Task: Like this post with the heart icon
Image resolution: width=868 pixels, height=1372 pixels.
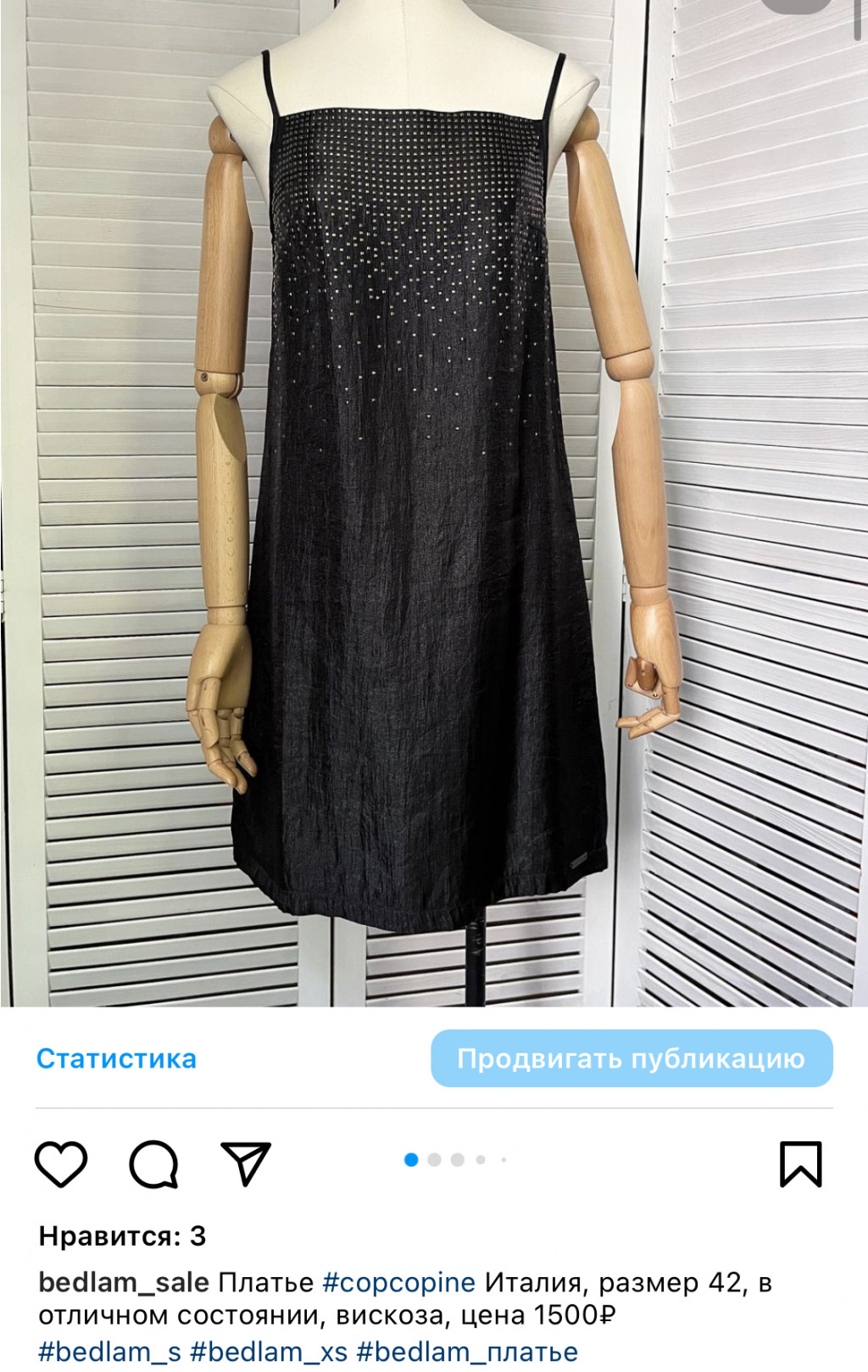Action: [61, 1163]
